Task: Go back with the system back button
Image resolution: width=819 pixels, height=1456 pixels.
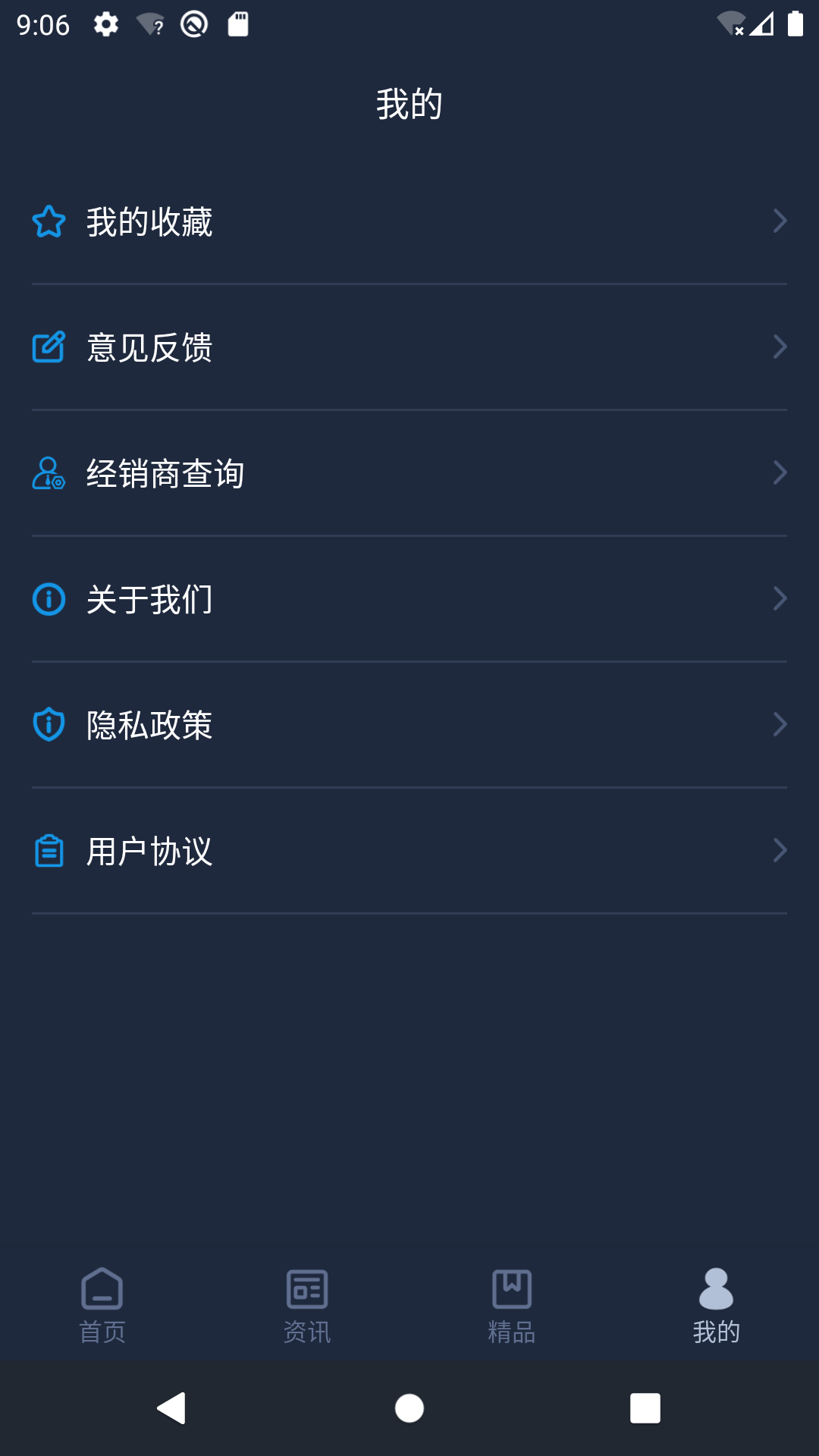Action: 171,1408
